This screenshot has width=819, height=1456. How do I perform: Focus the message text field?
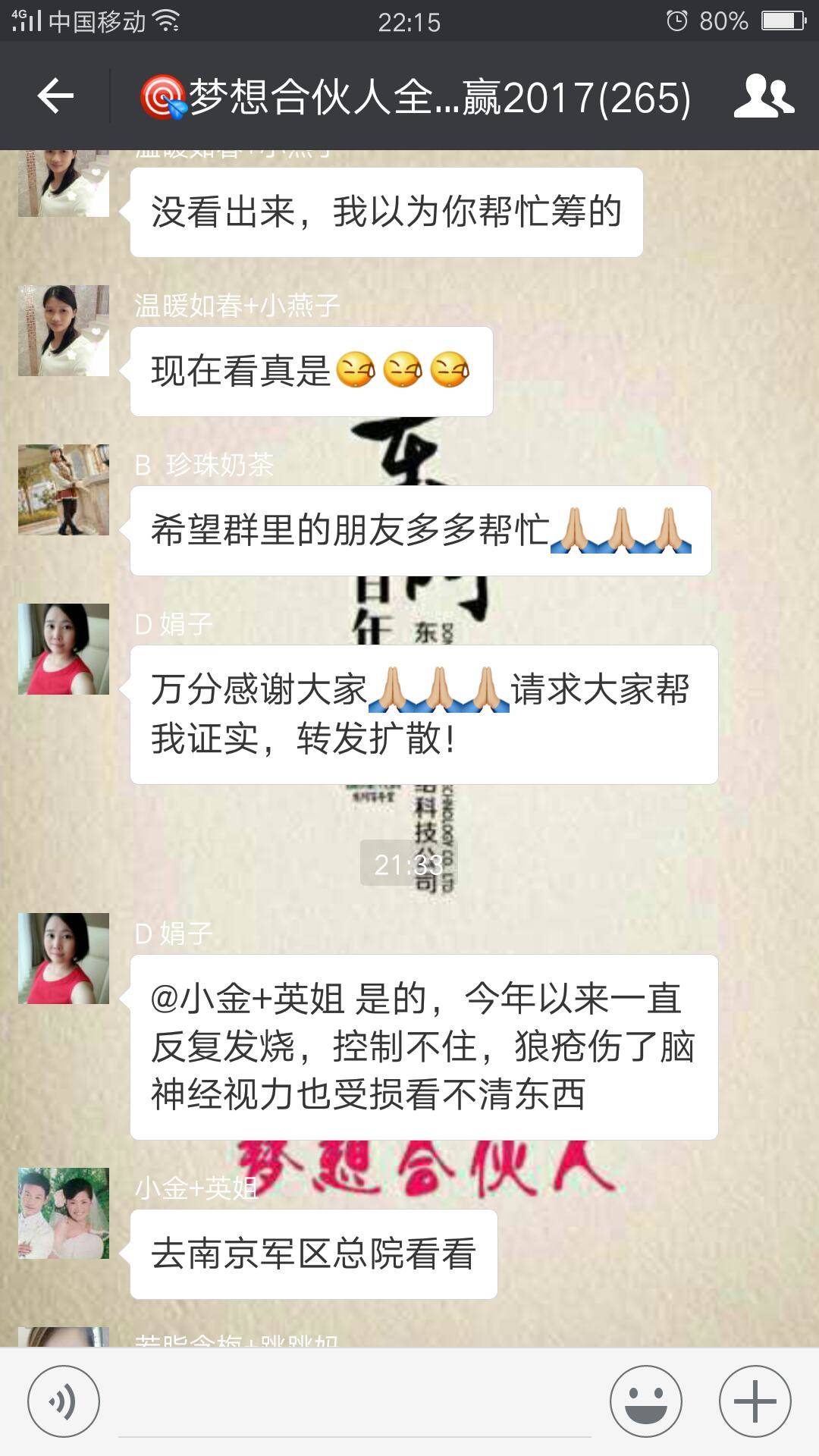pos(355,1403)
